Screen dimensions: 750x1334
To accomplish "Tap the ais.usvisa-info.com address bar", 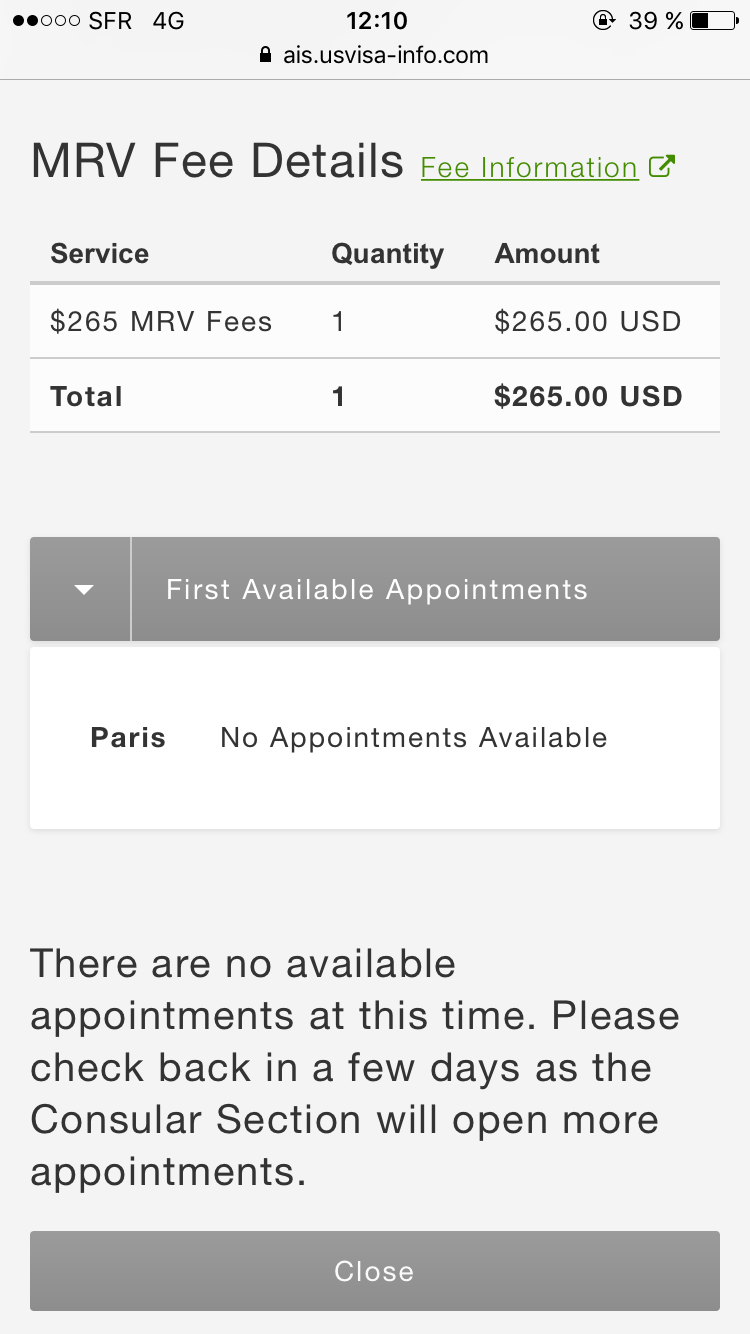I will (x=374, y=55).
